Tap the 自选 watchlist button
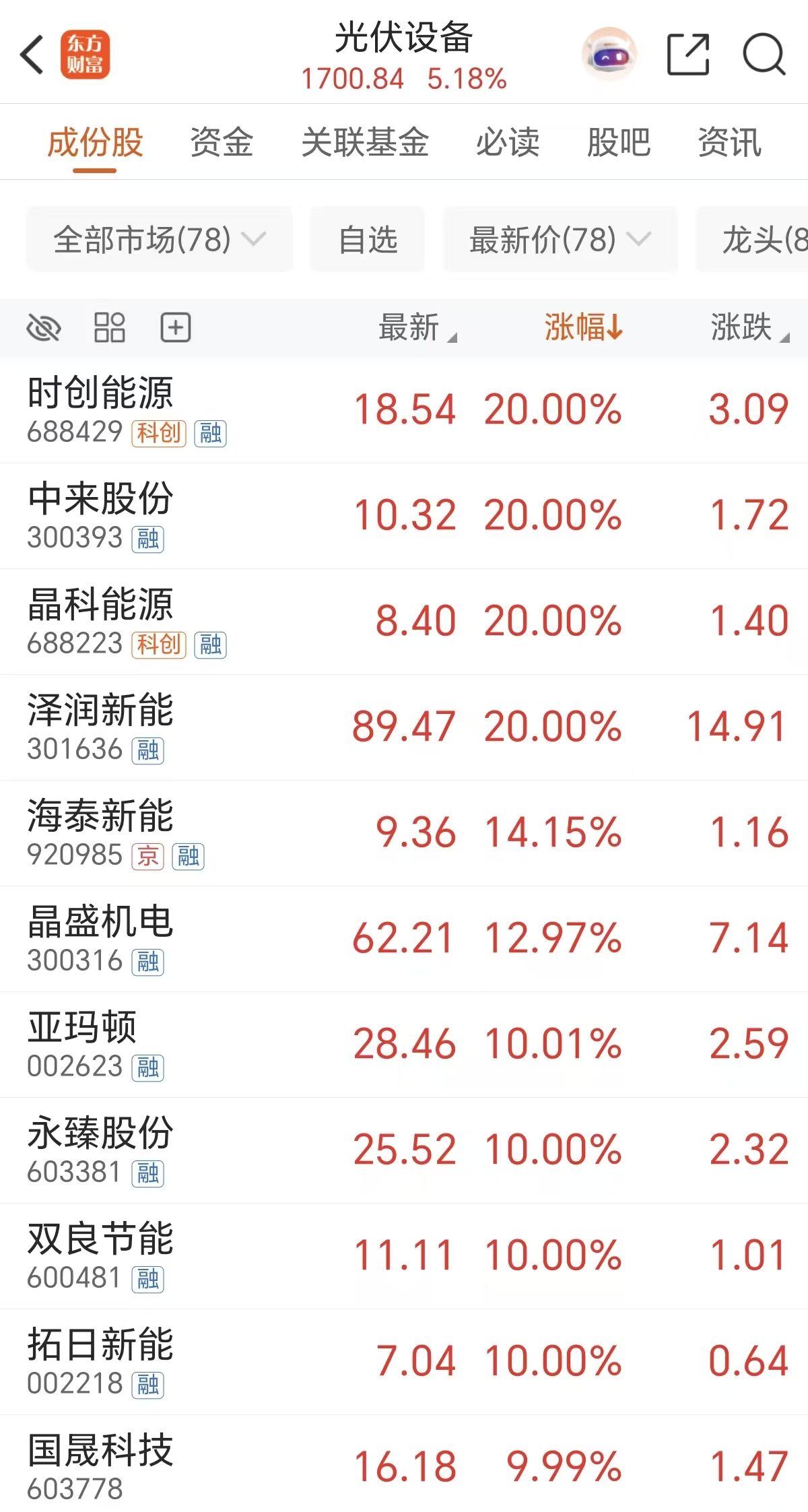 tap(367, 239)
